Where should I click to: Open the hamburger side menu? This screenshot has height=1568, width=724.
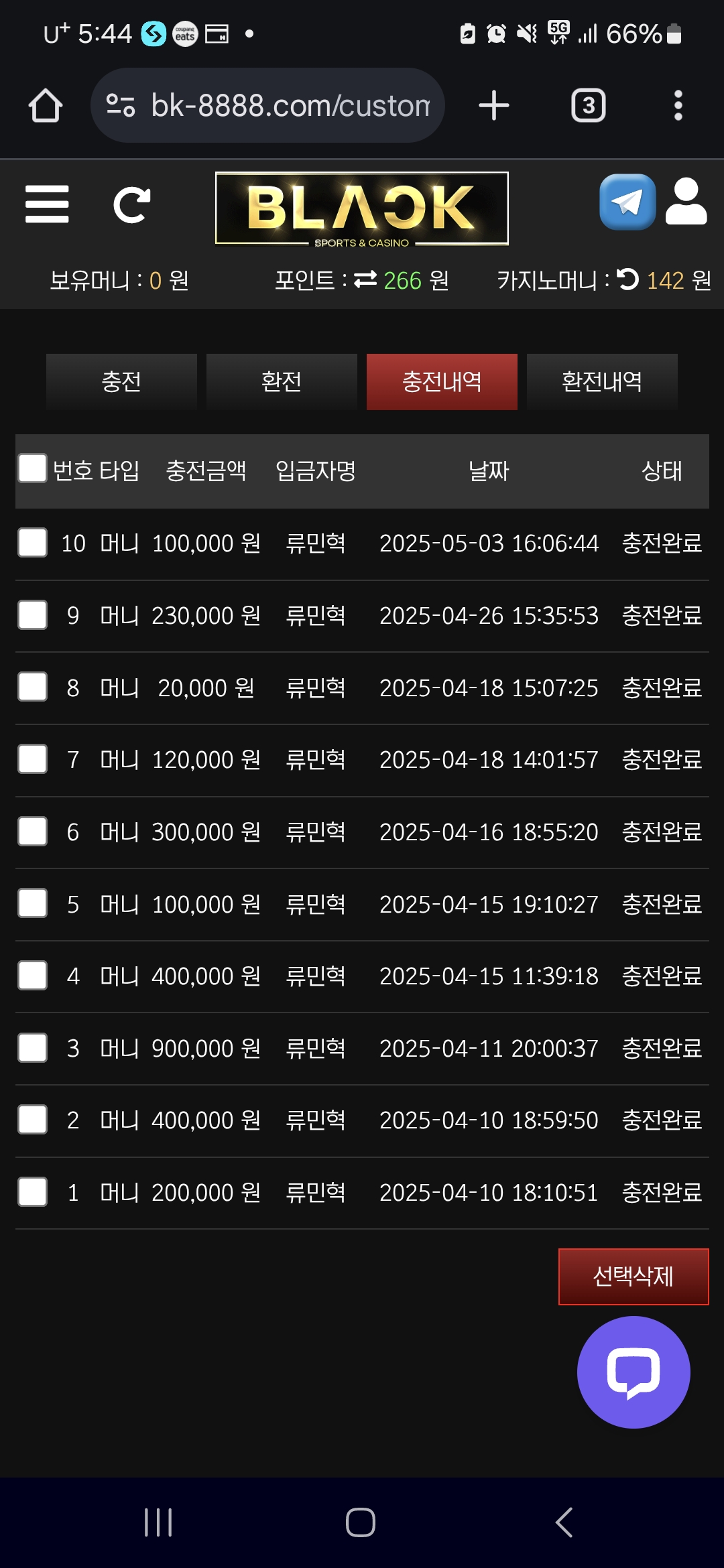47,204
